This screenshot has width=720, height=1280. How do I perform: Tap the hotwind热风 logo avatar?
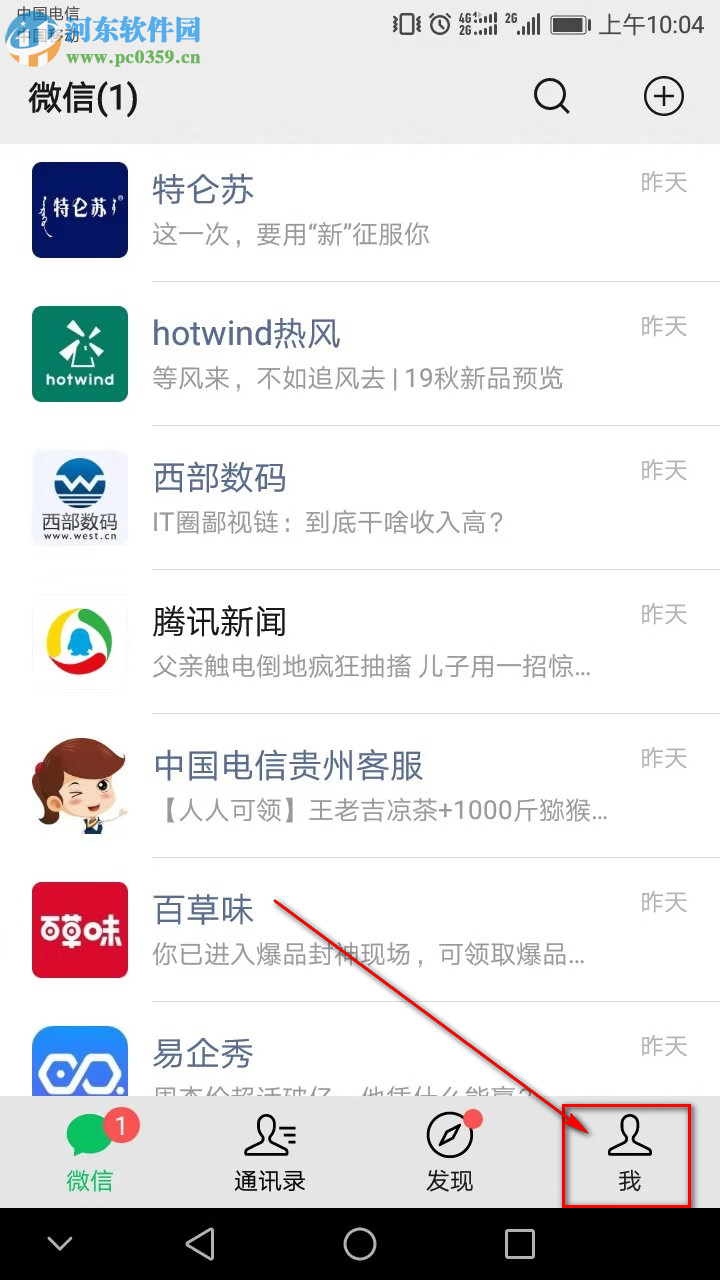pyautogui.click(x=80, y=353)
